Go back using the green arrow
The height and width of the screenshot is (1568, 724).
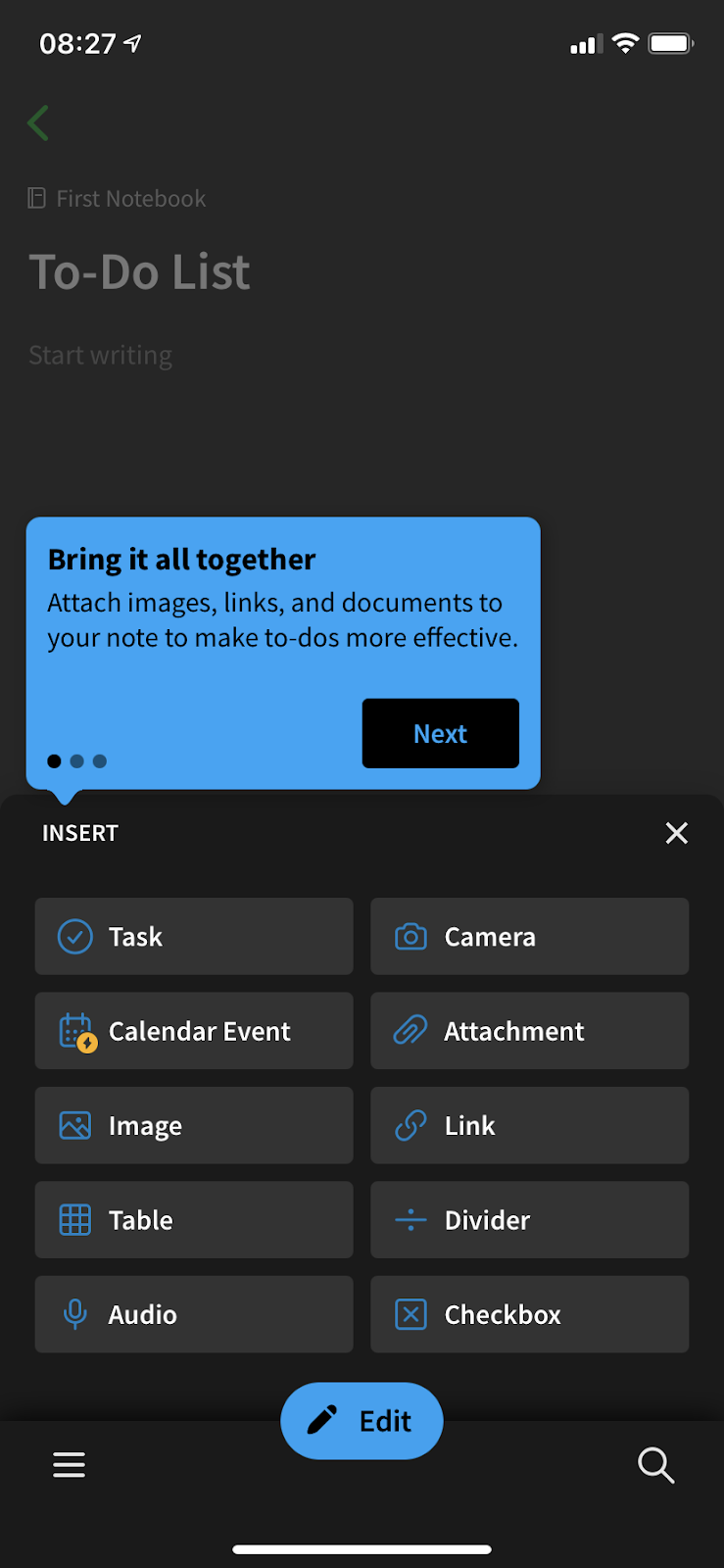pos(39,123)
